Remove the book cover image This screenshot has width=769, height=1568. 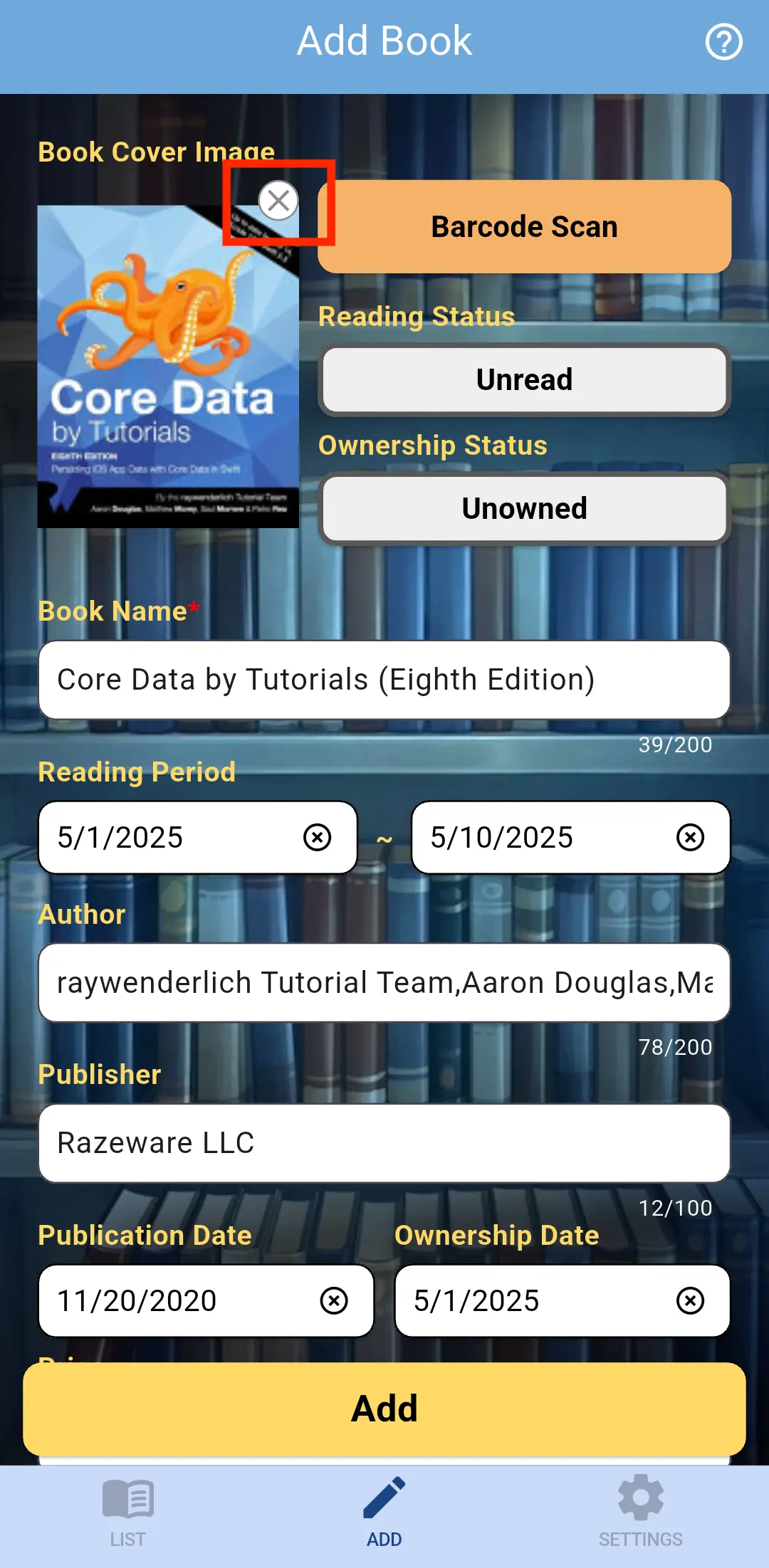pyautogui.click(x=278, y=201)
